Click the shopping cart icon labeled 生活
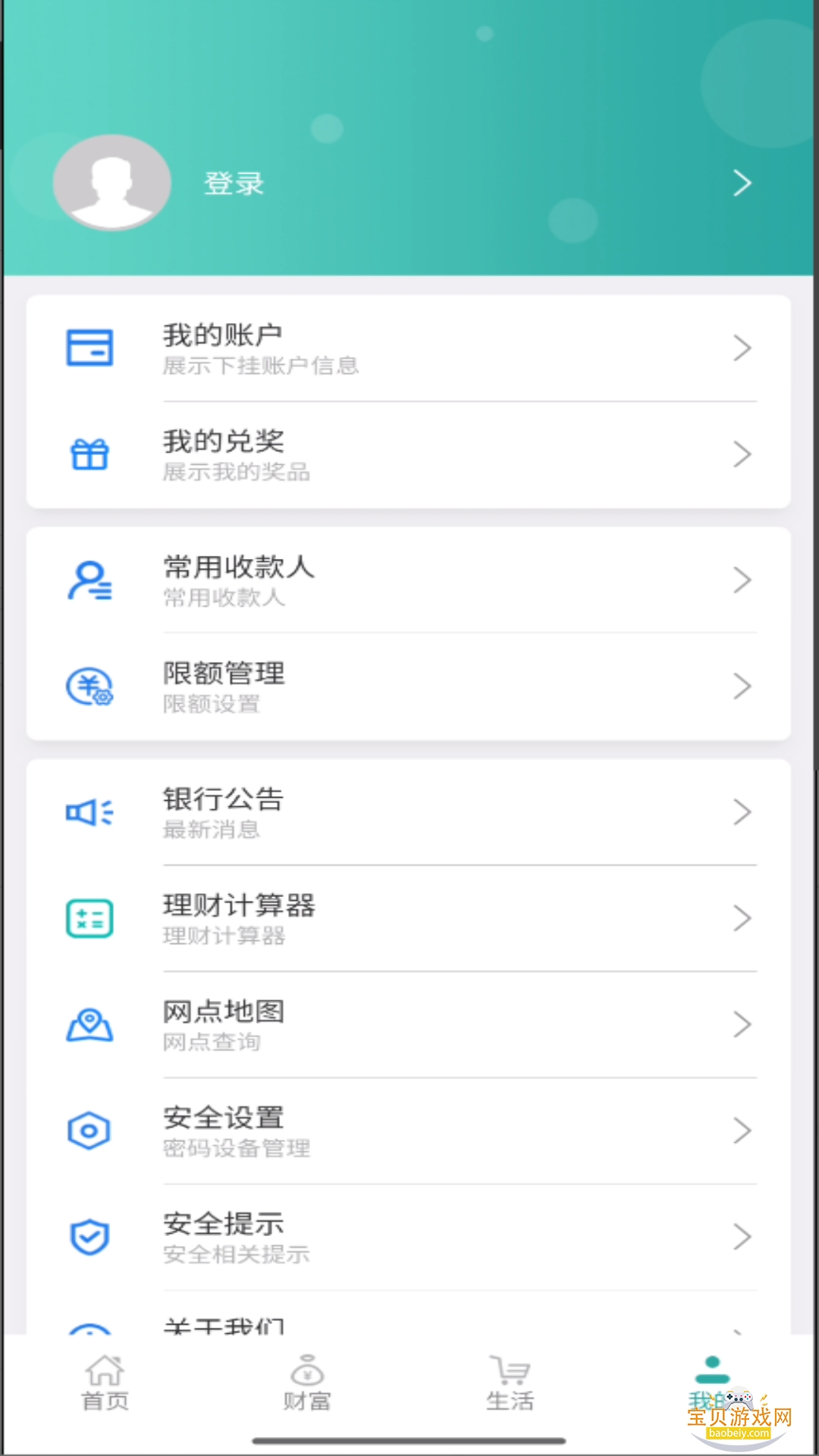Screen dimensions: 819x1456 pos(510,1373)
